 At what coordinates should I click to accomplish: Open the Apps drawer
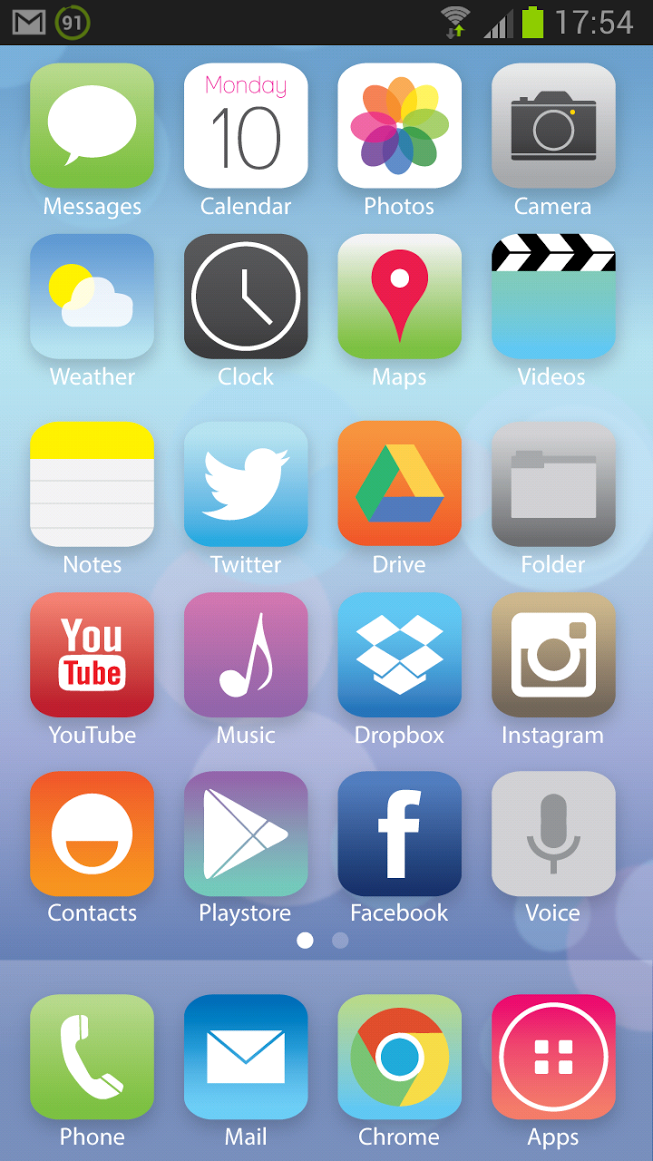coord(553,1057)
